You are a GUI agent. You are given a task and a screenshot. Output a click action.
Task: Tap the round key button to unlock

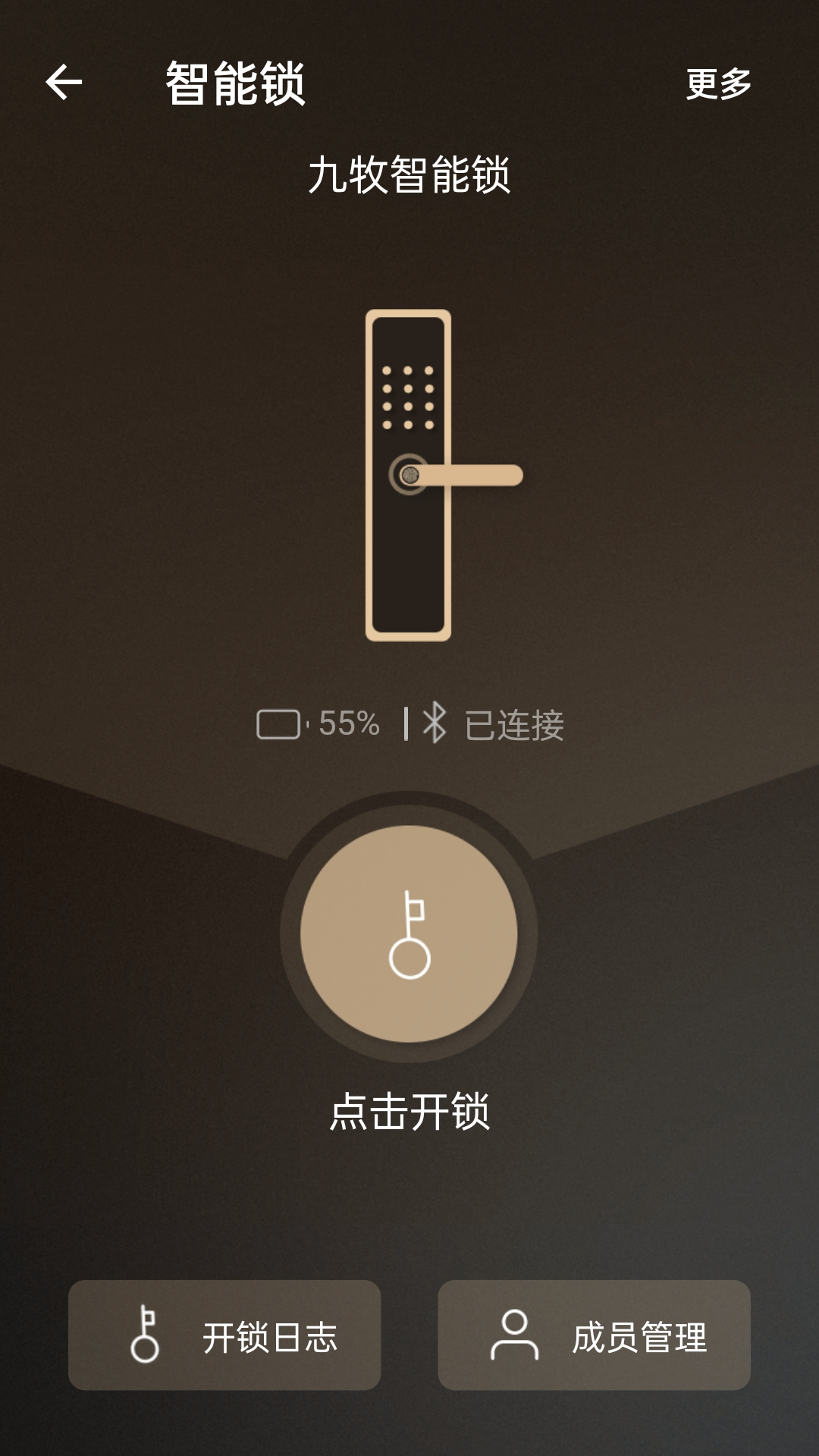[409, 934]
